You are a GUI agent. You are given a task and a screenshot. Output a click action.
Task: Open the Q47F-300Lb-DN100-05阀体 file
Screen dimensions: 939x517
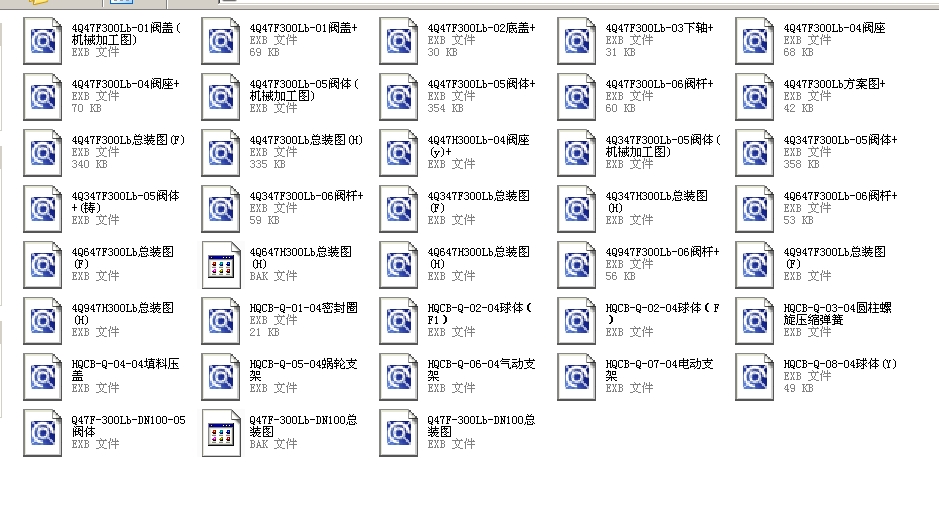(x=43, y=432)
